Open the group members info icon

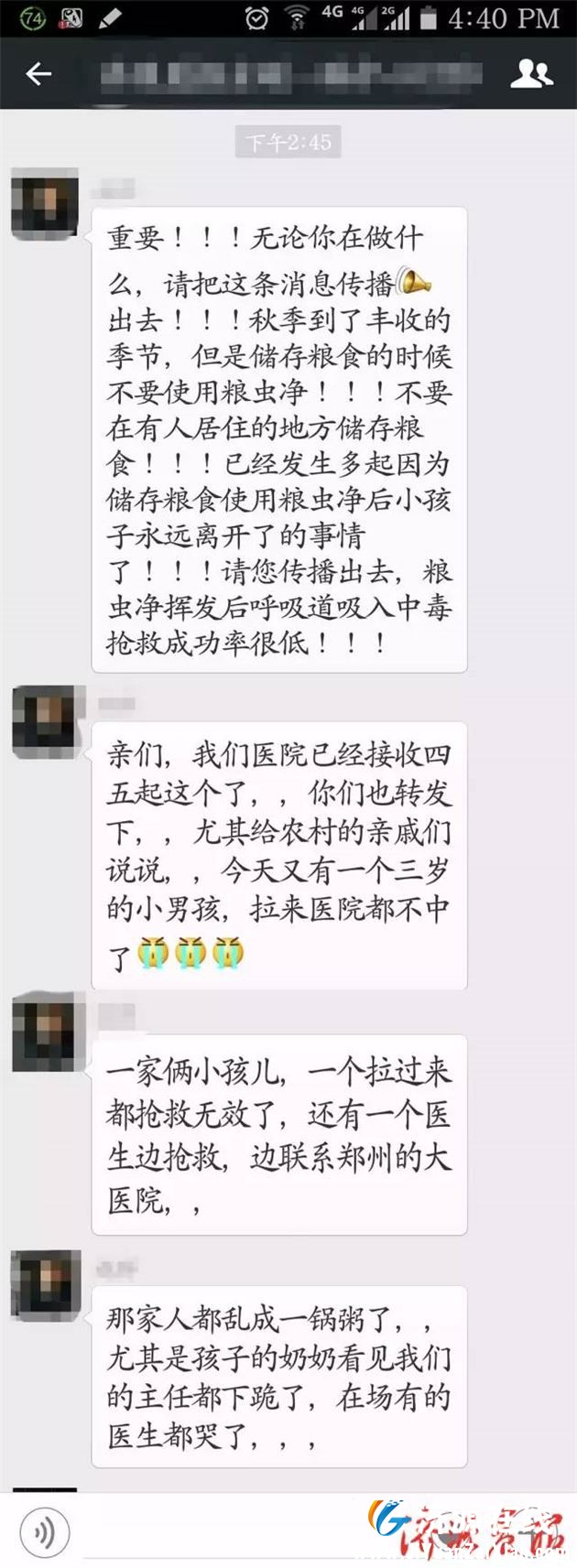[x=531, y=74]
